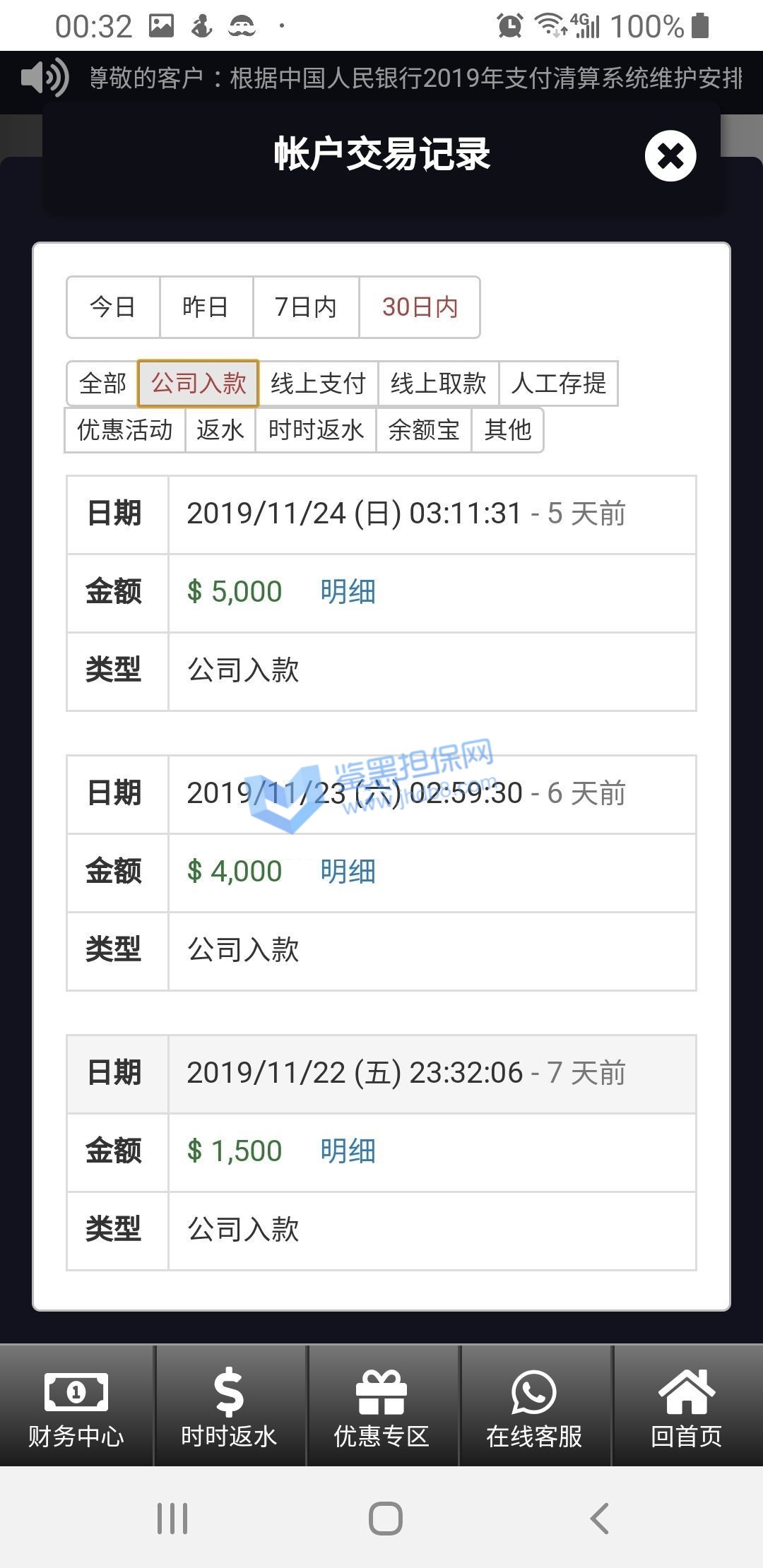The image size is (763, 1568).
Task: Filter by 余额宝
Action: coord(424,429)
